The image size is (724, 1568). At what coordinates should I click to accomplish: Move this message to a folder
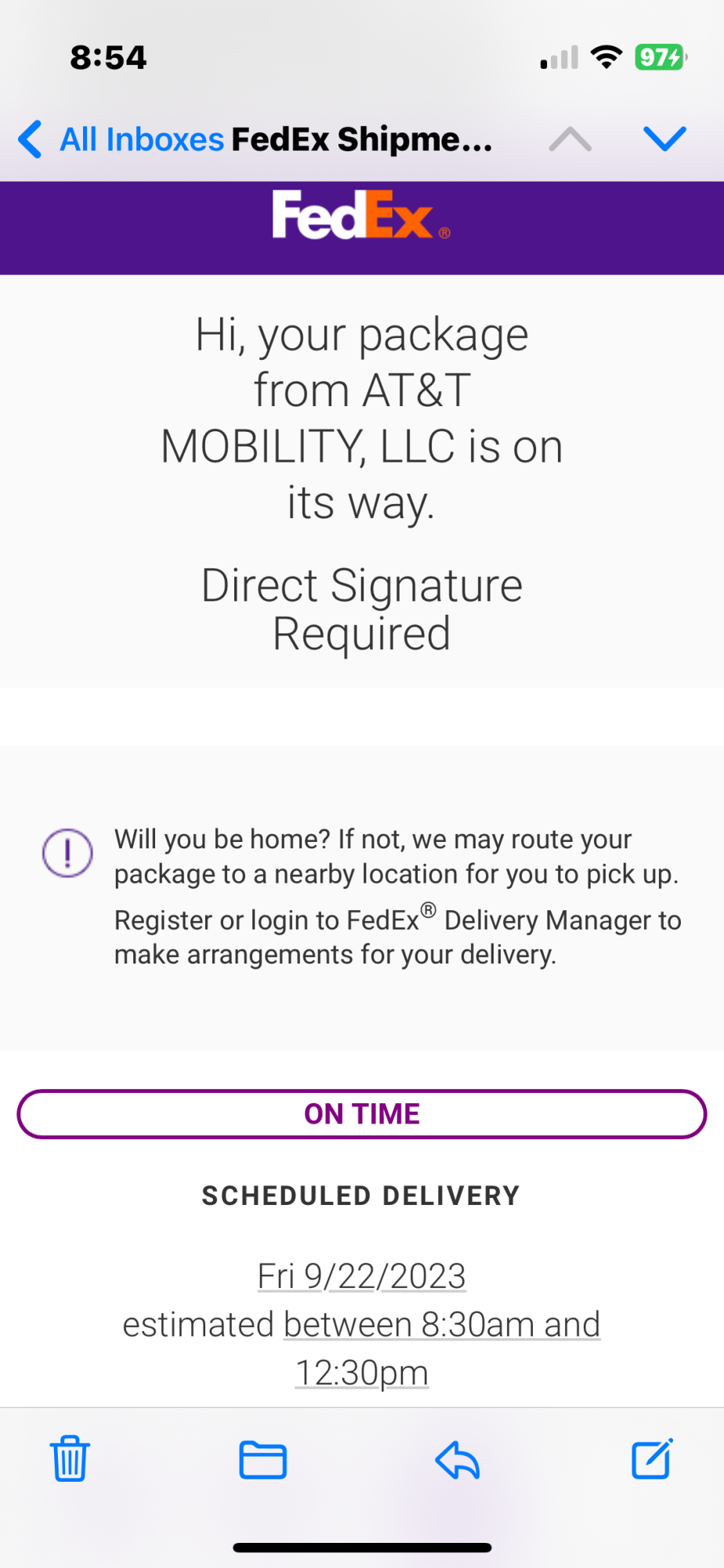(262, 1460)
